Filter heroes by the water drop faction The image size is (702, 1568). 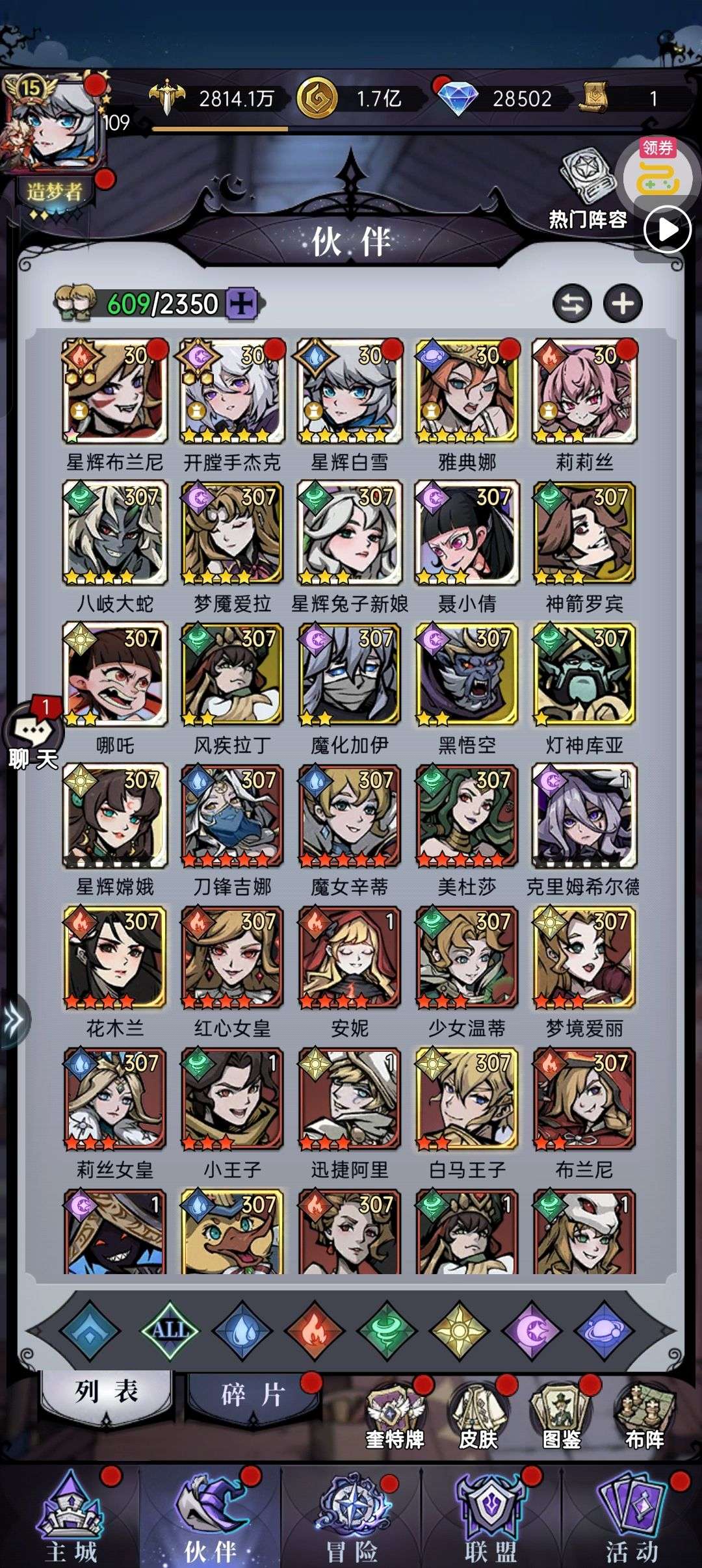(x=242, y=1330)
